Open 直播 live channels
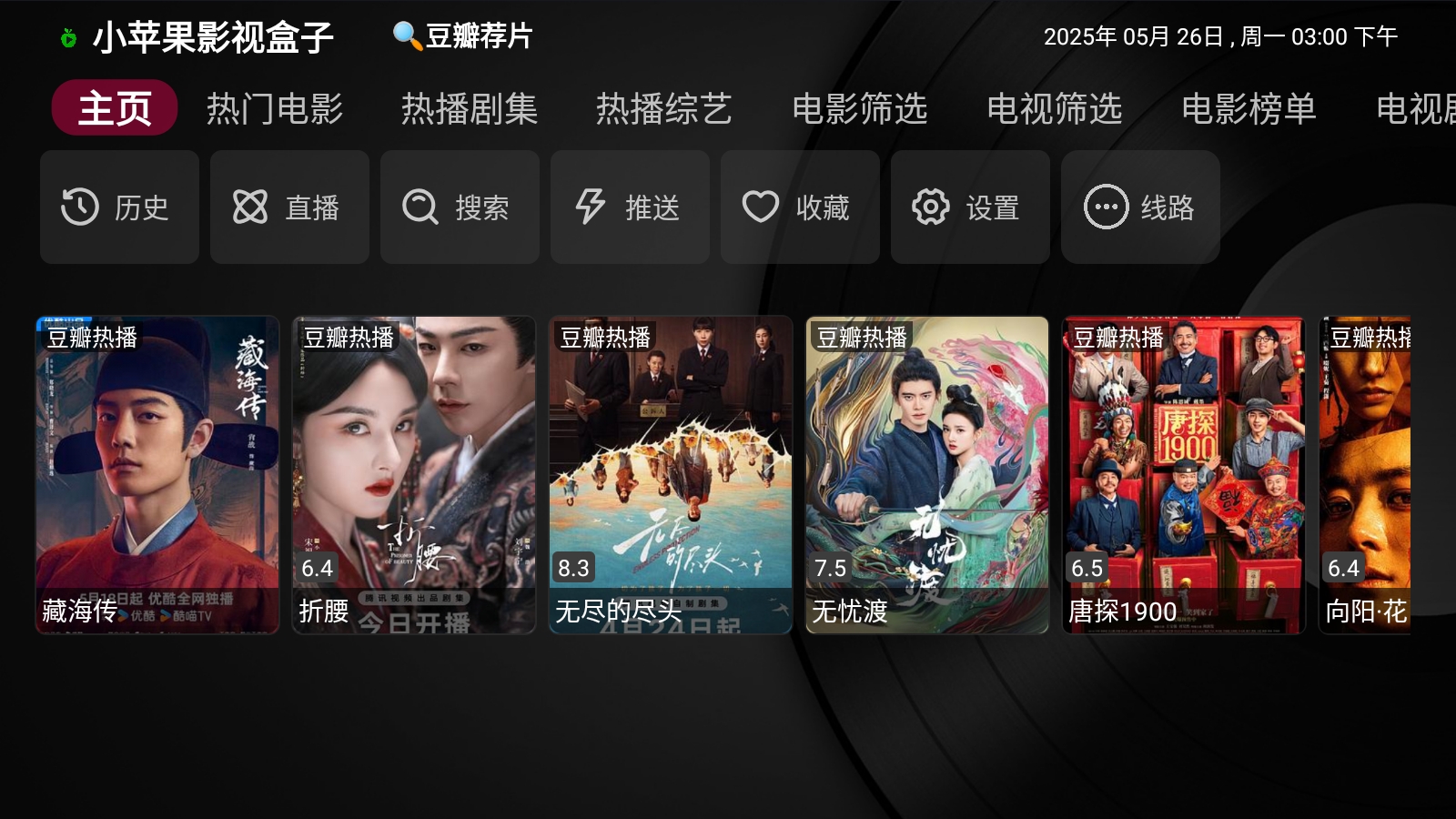 289,207
